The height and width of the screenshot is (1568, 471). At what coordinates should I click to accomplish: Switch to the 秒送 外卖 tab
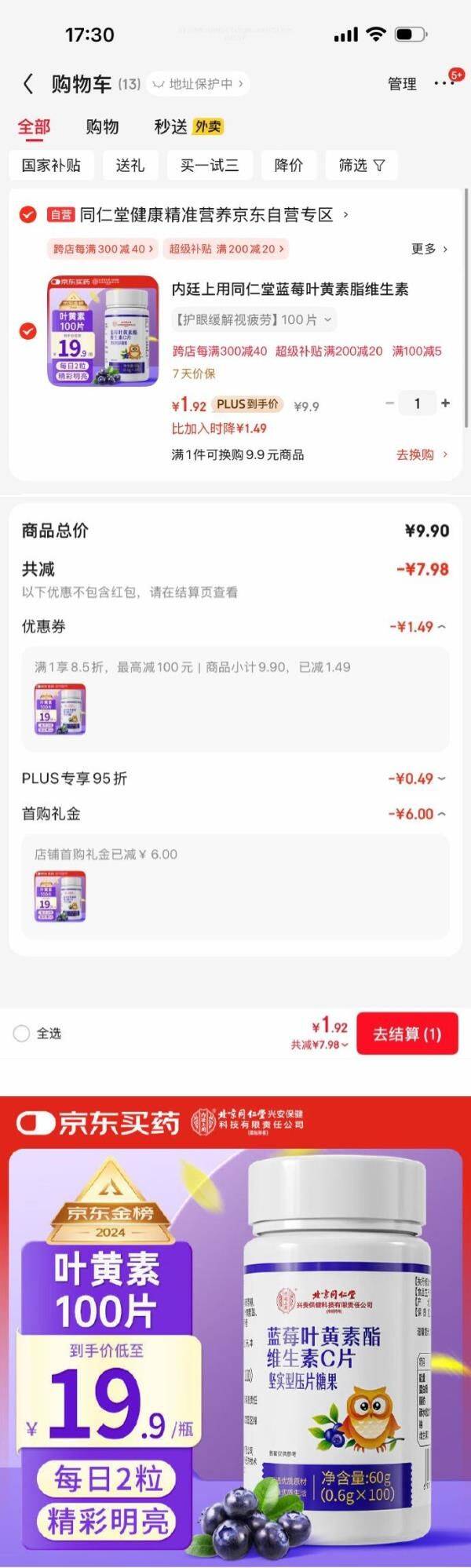point(188,127)
